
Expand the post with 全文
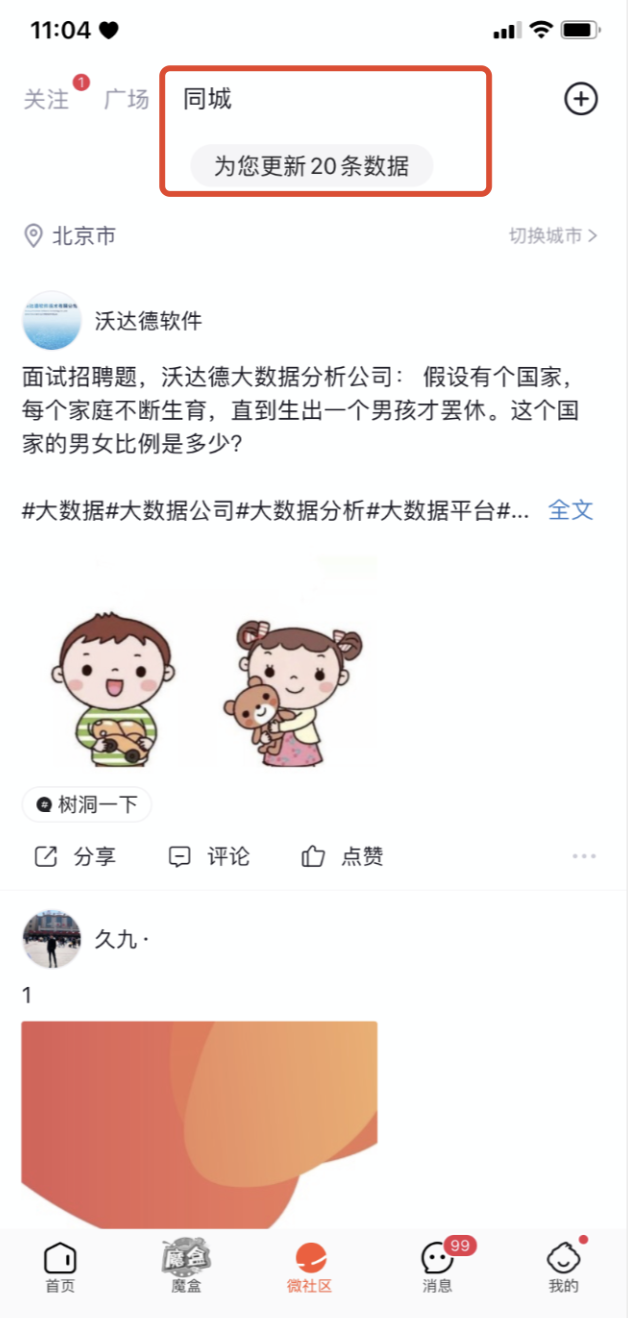click(570, 510)
